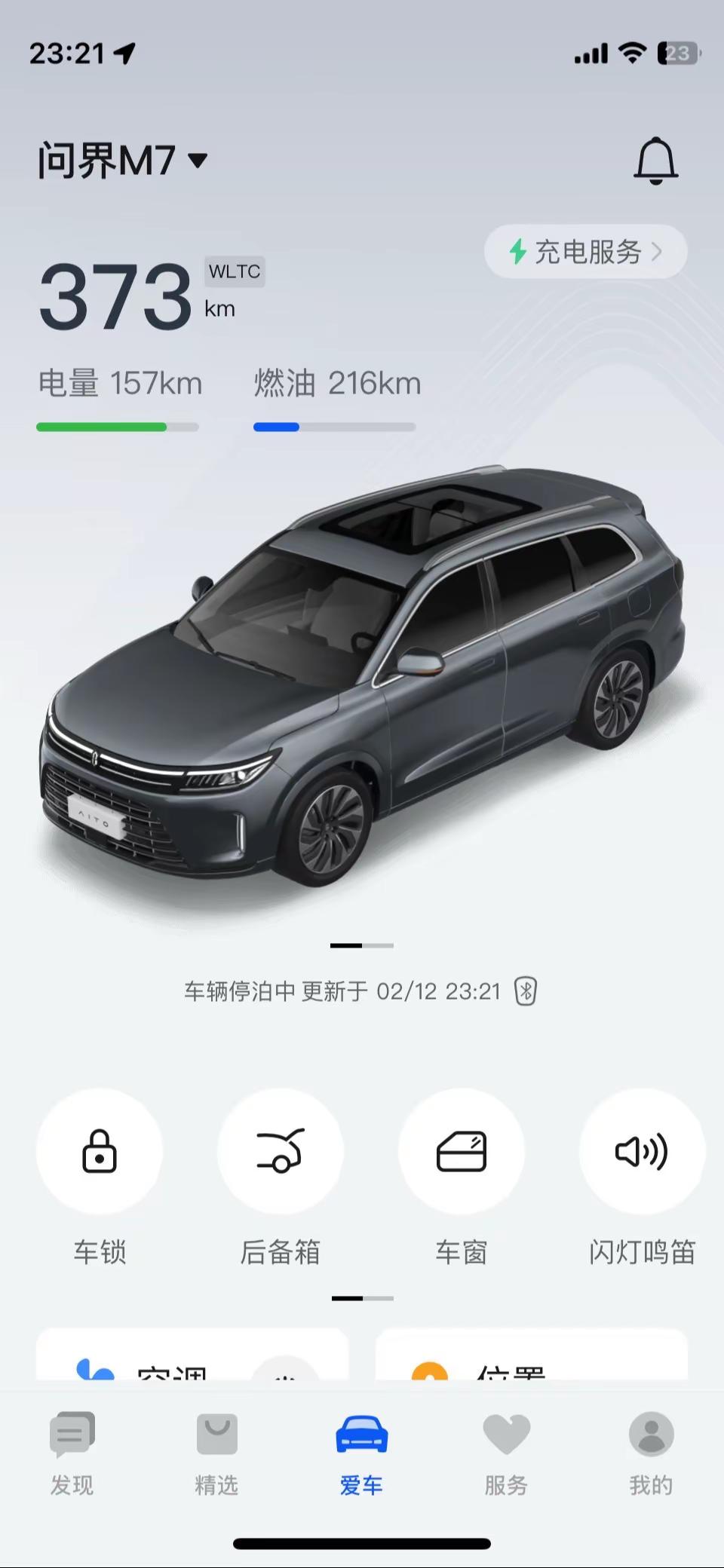This screenshot has width=724, height=1568.
Task: Tap the 位置 location icon
Action: (x=431, y=1372)
